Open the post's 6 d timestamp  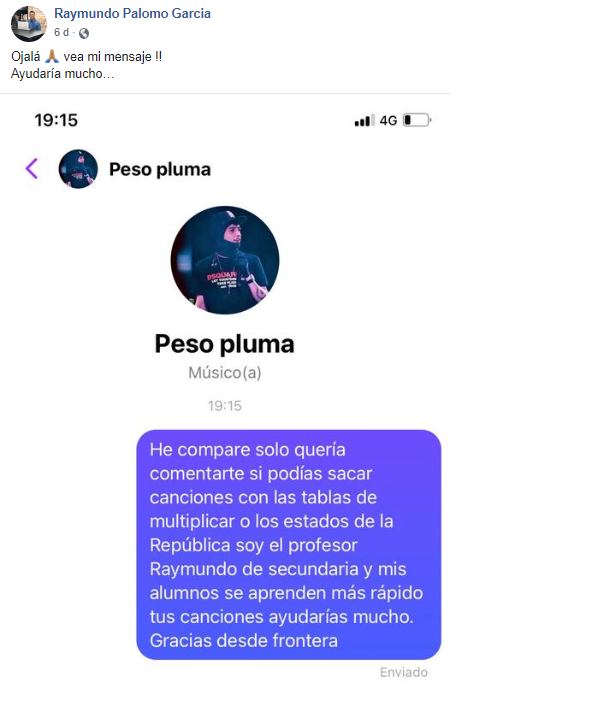click(62, 33)
